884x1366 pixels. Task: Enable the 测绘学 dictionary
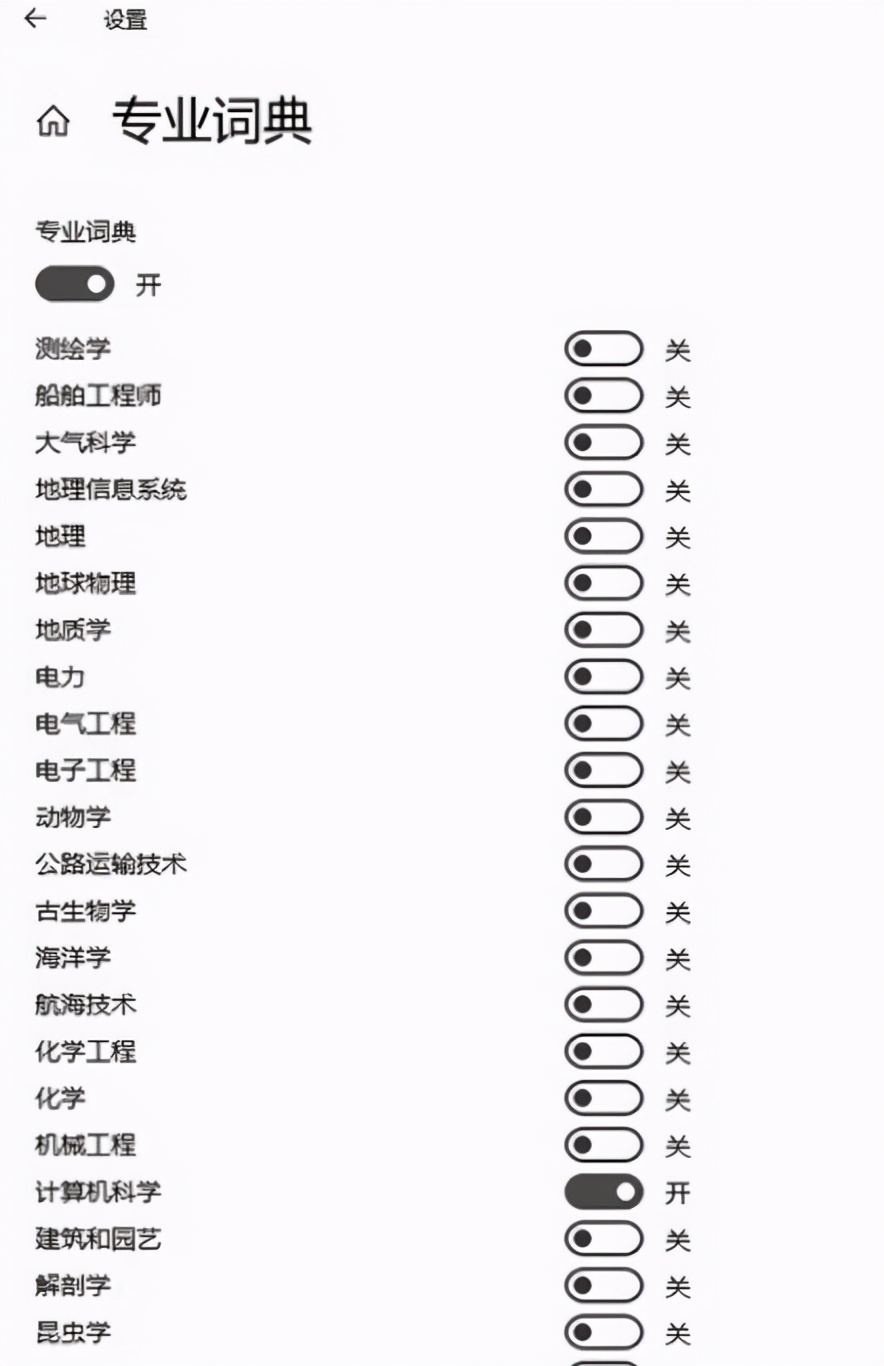click(603, 347)
